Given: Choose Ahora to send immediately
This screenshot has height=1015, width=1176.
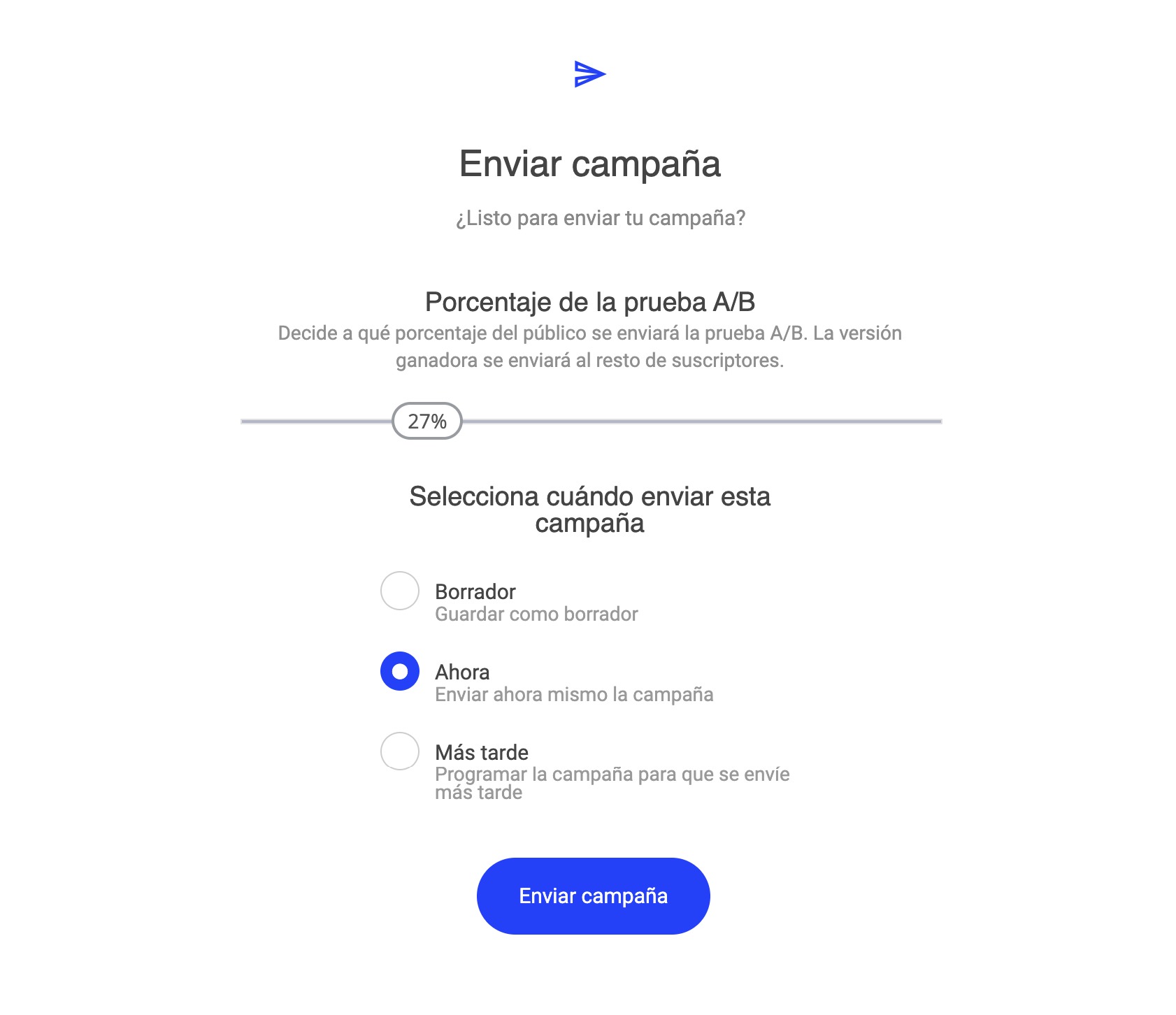Looking at the screenshot, I should [399, 671].
